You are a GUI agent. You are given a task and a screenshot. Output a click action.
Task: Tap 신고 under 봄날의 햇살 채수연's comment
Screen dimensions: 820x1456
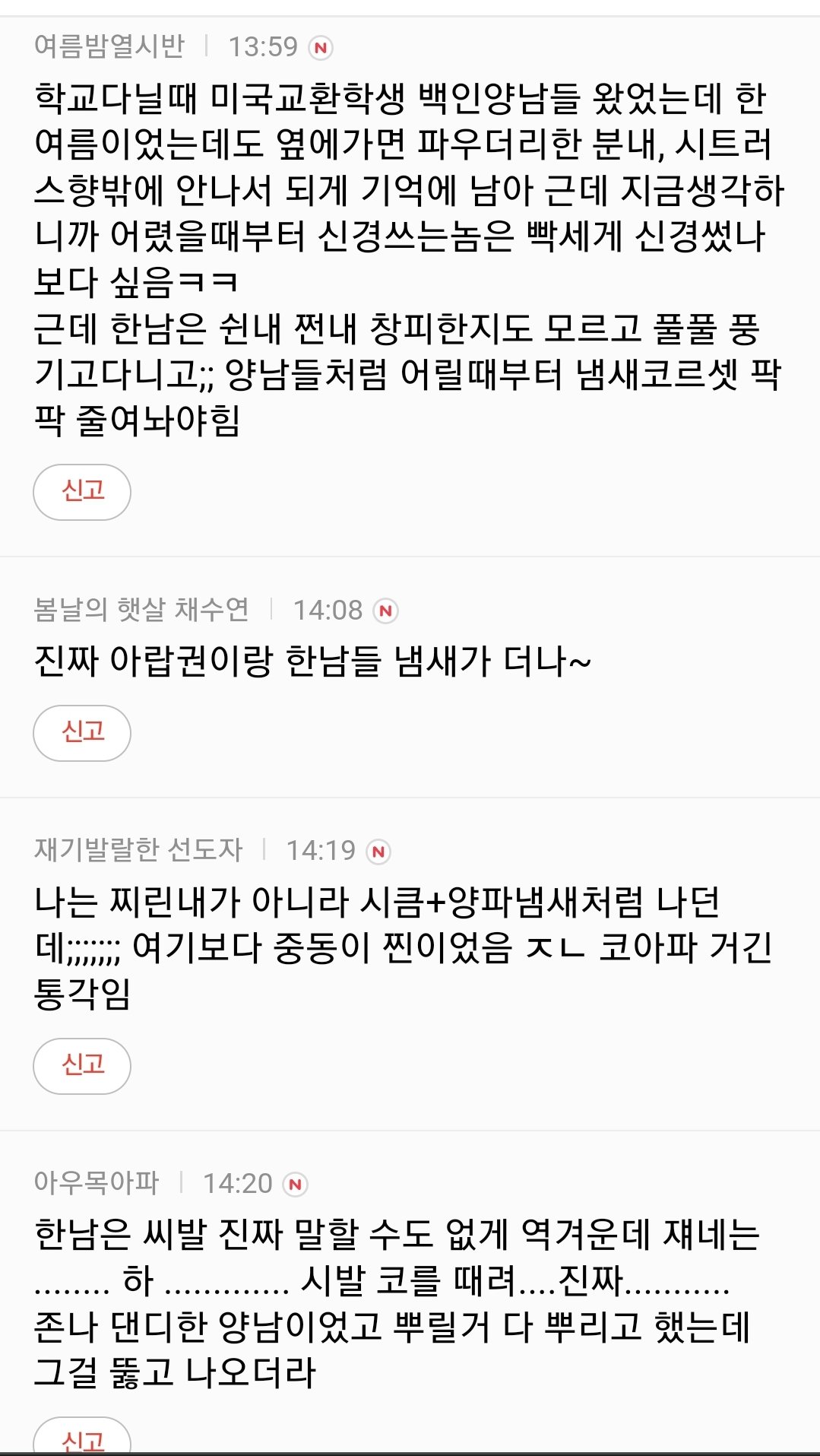[82, 733]
